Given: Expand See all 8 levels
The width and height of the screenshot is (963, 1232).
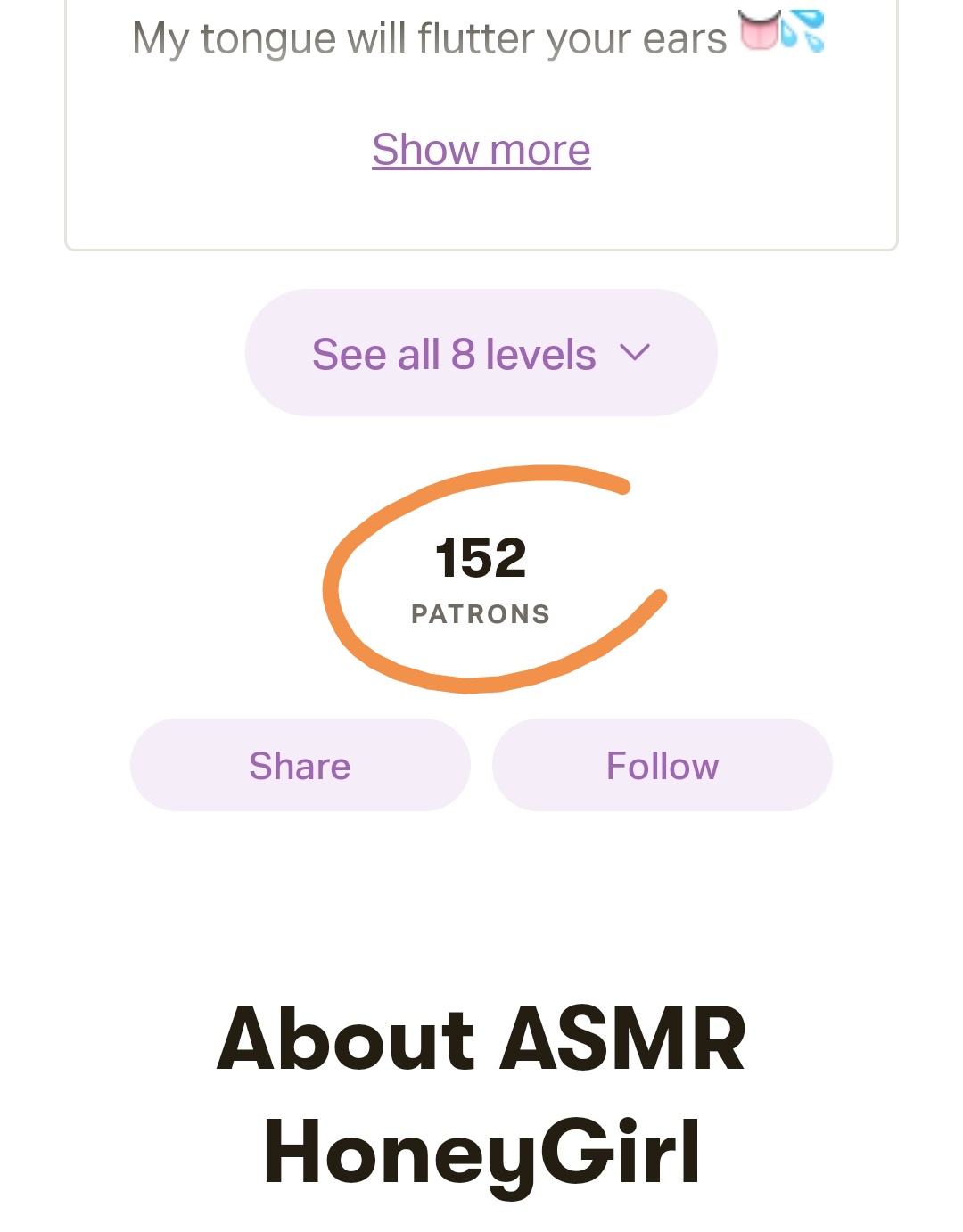Looking at the screenshot, I should coord(481,353).
